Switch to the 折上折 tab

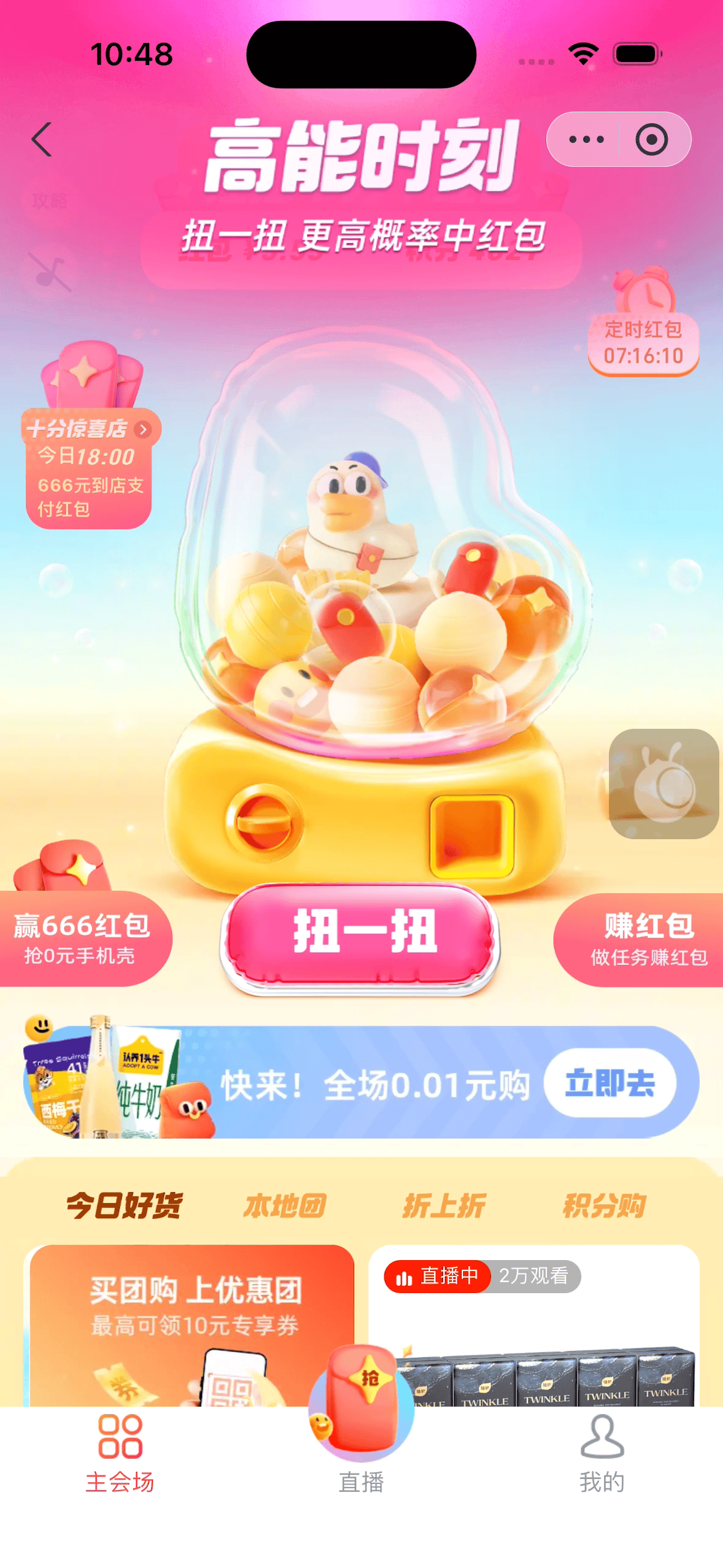[x=444, y=1205]
